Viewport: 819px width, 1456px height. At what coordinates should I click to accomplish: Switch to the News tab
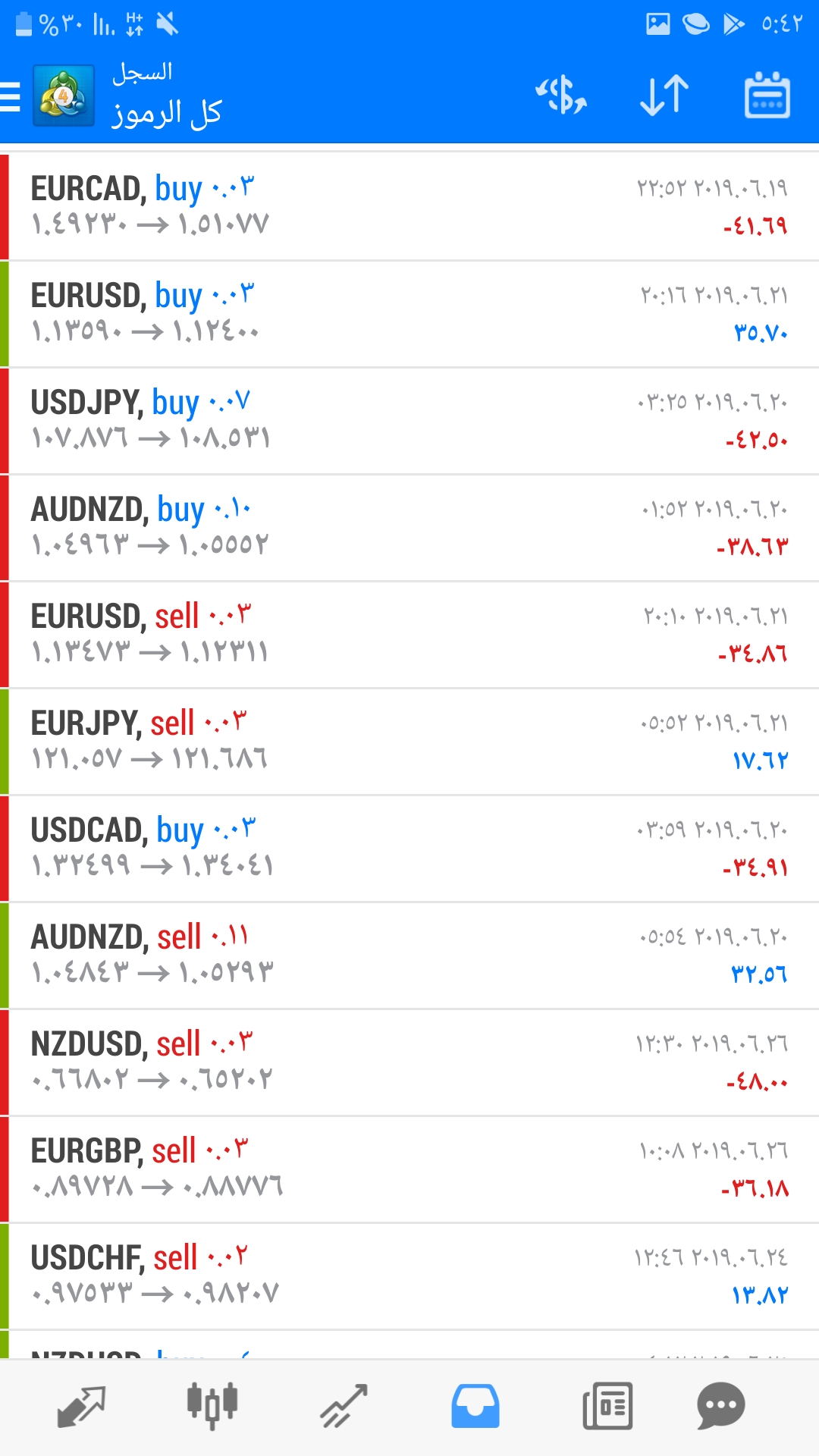tap(607, 1407)
